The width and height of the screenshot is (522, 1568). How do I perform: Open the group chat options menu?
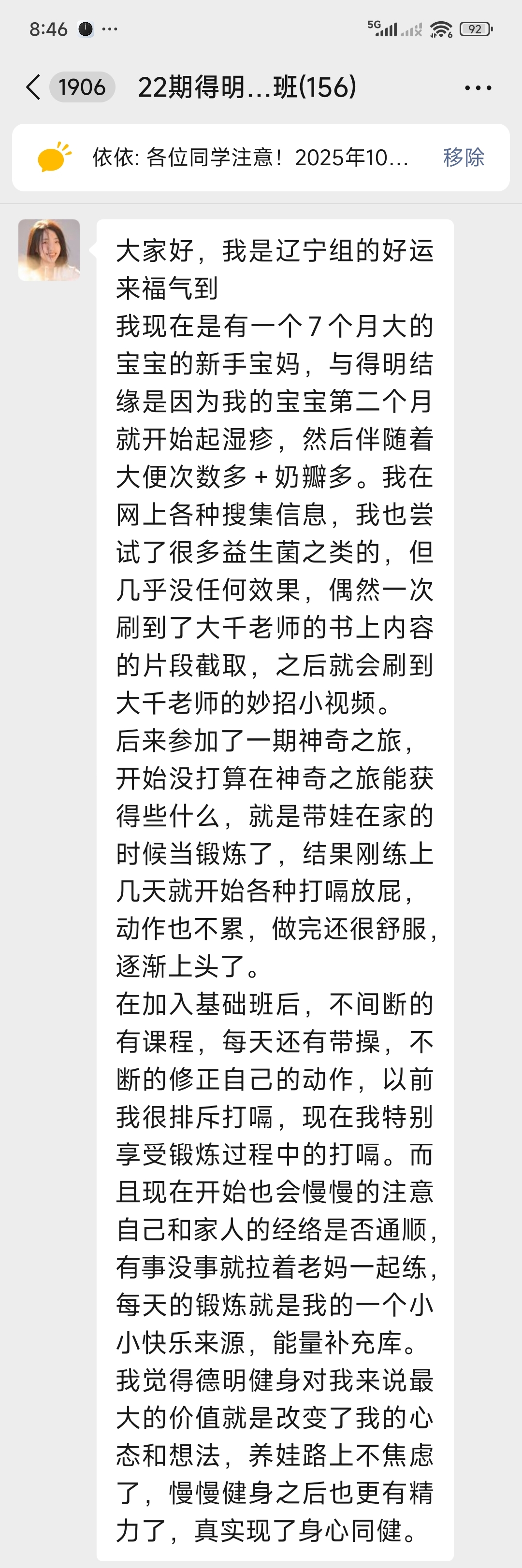coord(478,87)
